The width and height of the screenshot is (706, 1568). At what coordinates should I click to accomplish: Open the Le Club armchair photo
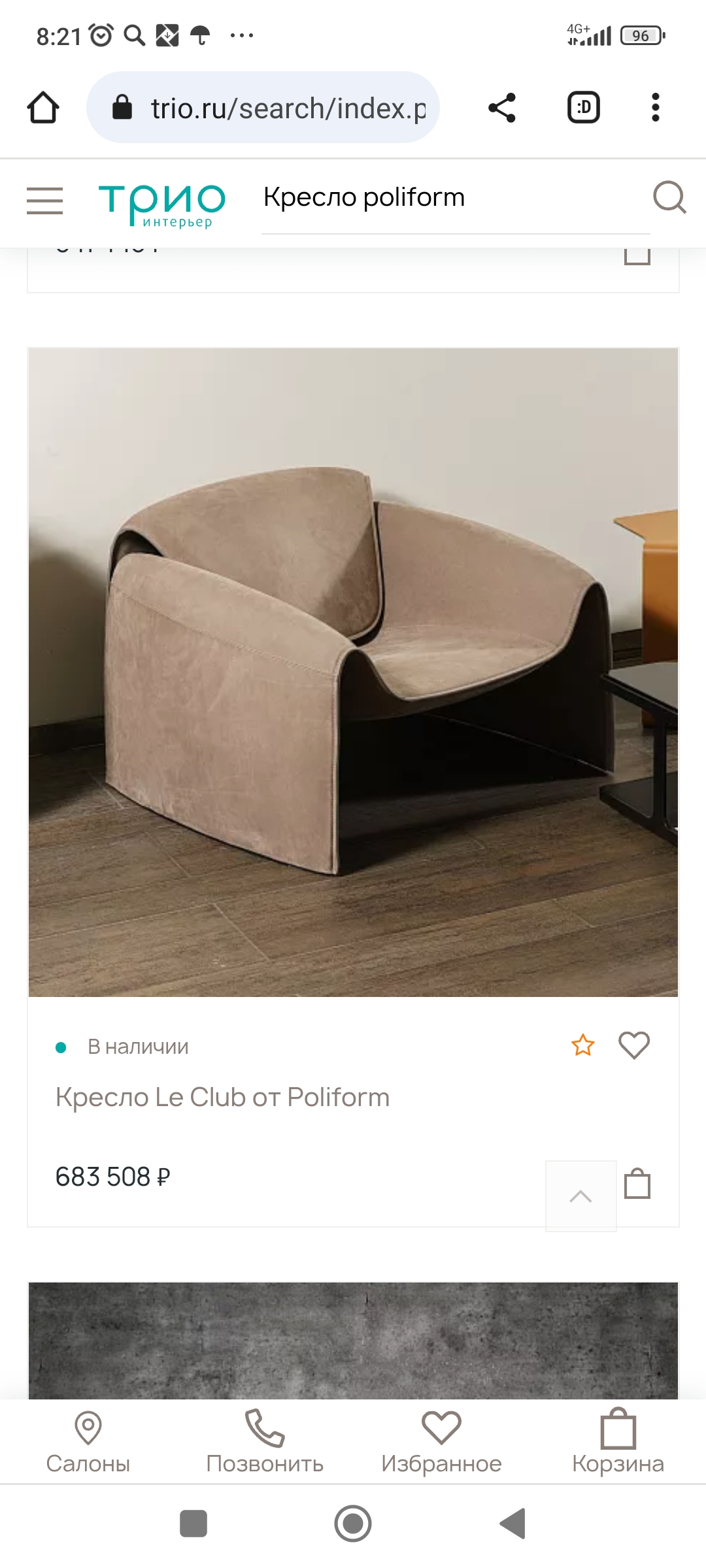click(353, 672)
